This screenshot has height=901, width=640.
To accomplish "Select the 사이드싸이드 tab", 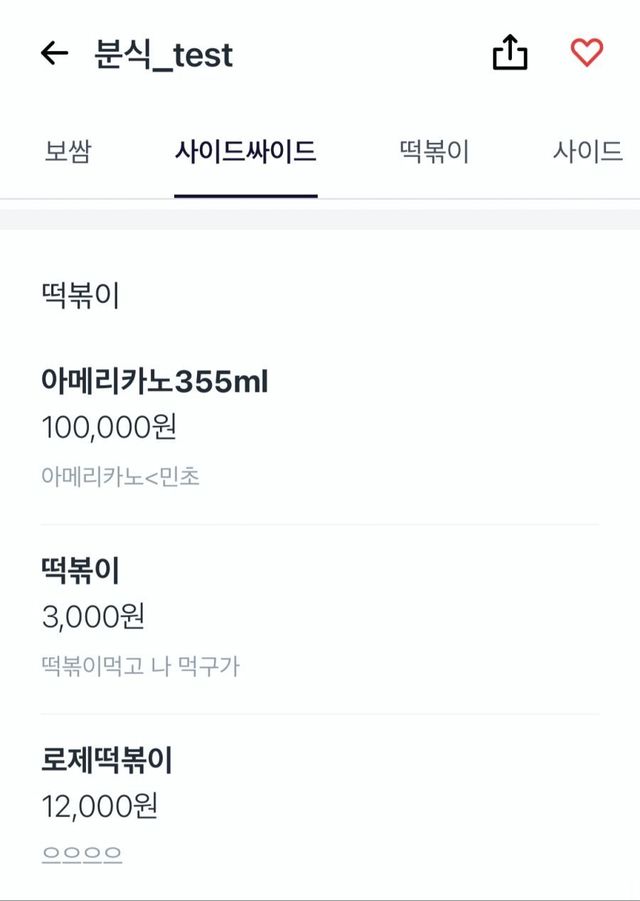I will click(x=245, y=152).
